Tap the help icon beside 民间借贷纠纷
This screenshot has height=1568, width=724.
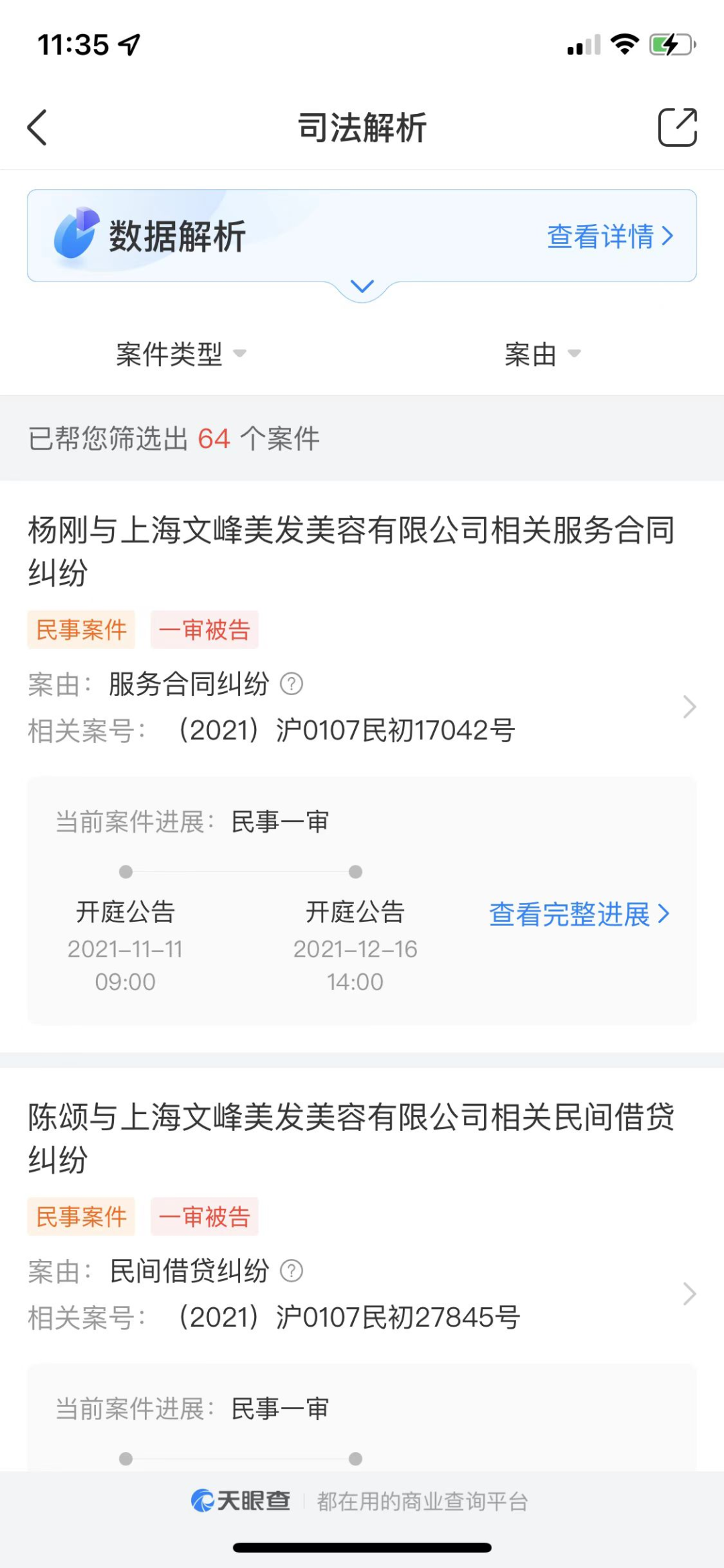click(292, 1270)
